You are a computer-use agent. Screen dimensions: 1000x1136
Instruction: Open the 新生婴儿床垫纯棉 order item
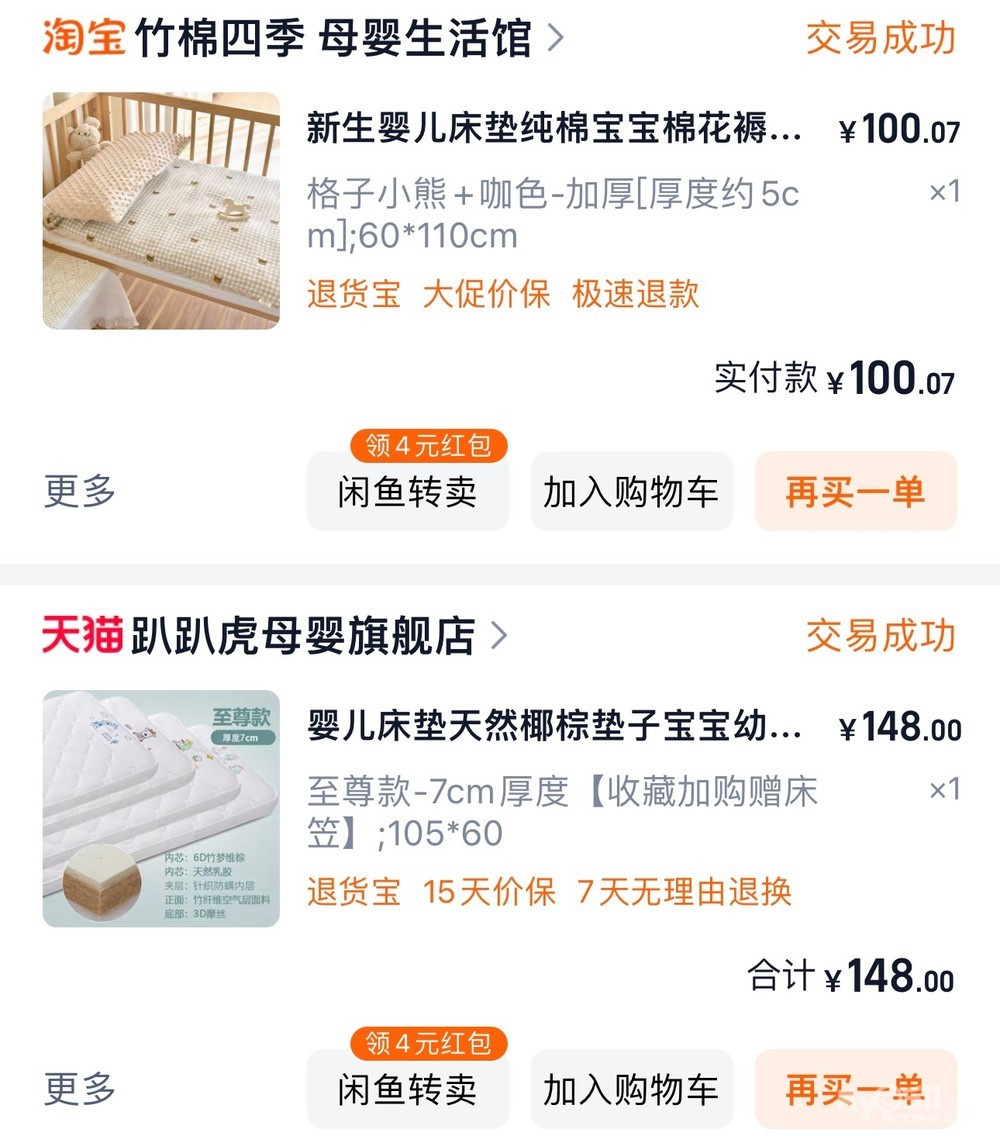click(x=553, y=130)
